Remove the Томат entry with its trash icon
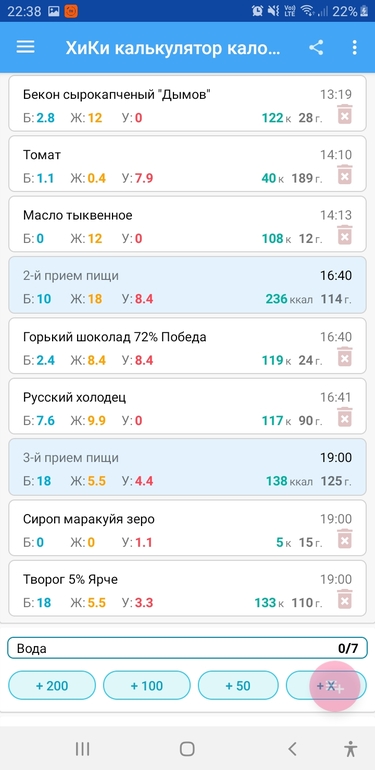Image resolution: width=375 pixels, height=770 pixels. (345, 174)
